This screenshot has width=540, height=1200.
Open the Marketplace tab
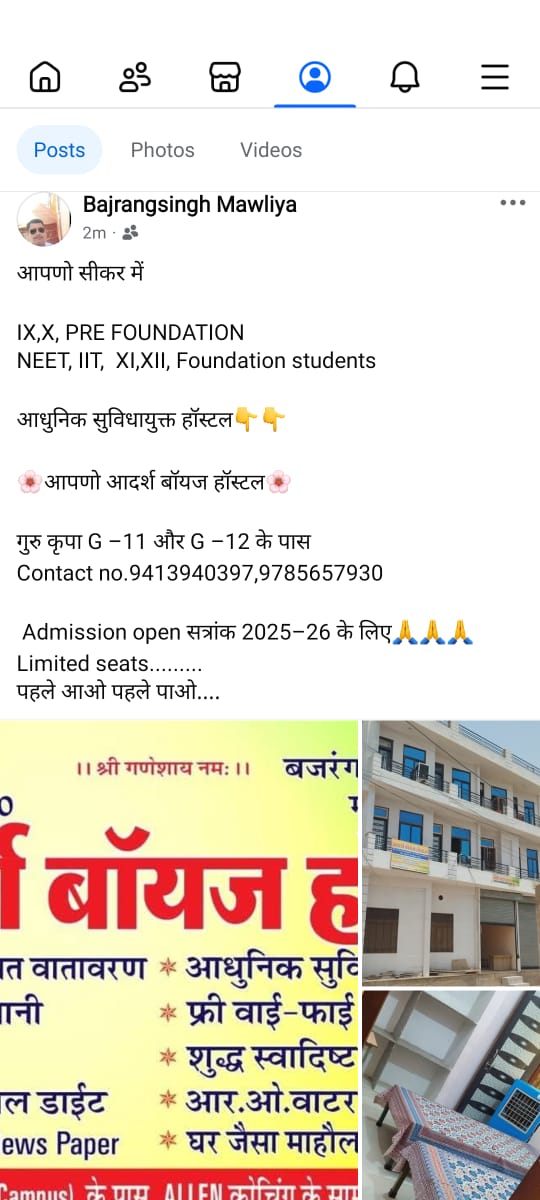click(225, 77)
